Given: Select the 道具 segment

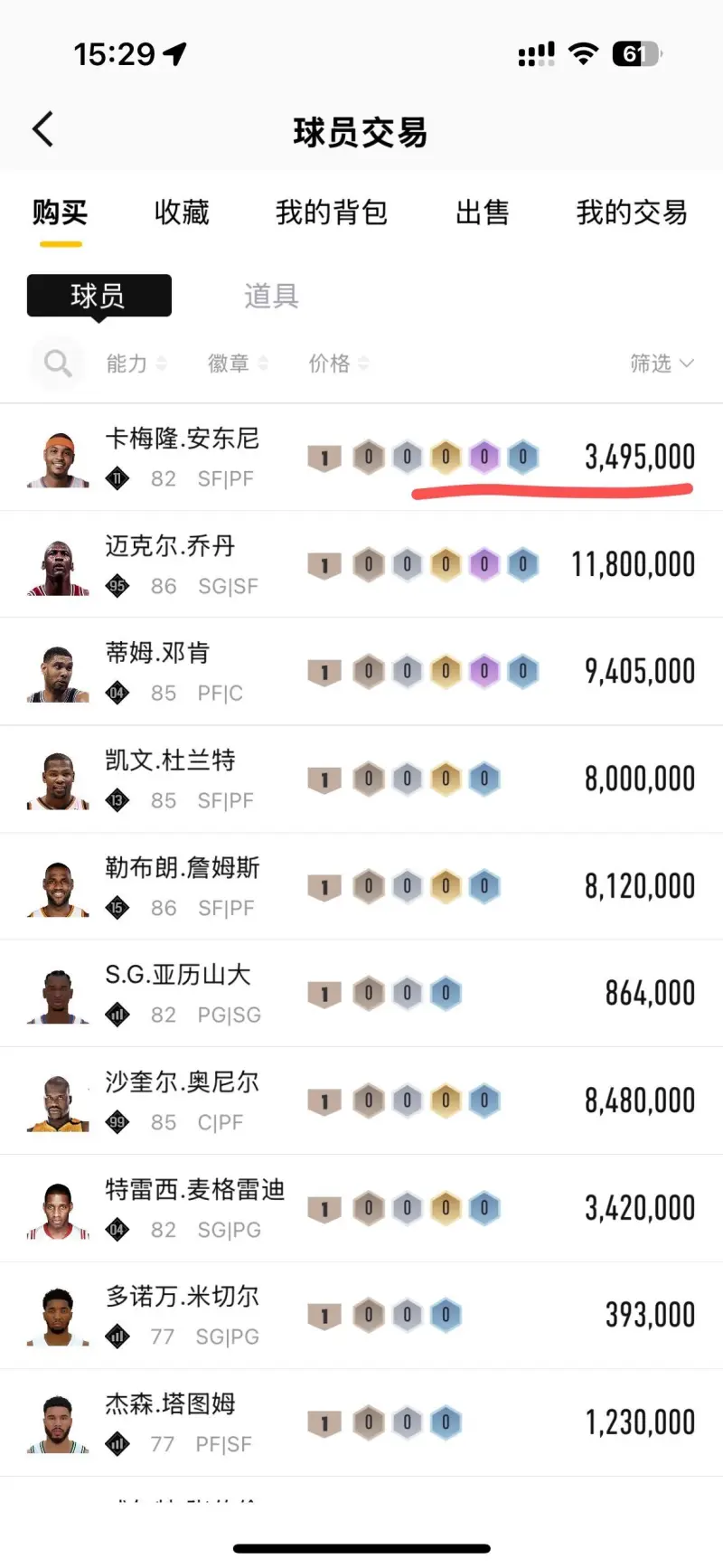Looking at the screenshot, I should click(x=271, y=296).
